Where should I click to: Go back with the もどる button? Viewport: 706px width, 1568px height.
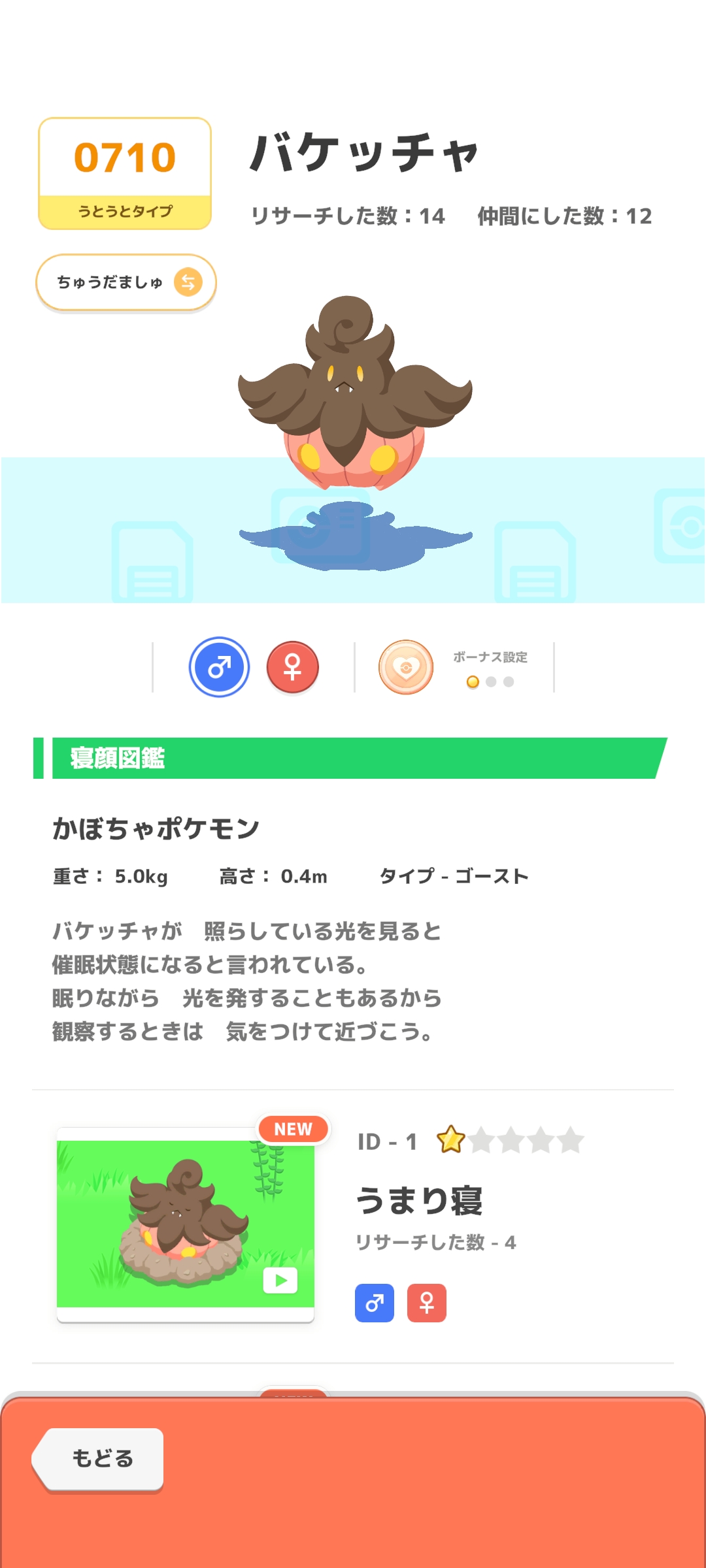[100, 1458]
